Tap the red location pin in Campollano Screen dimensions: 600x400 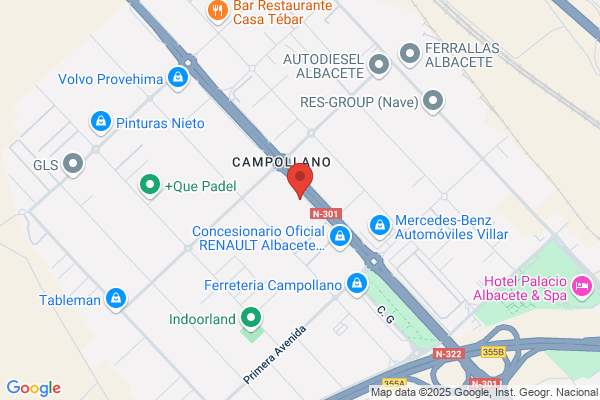pos(300,180)
